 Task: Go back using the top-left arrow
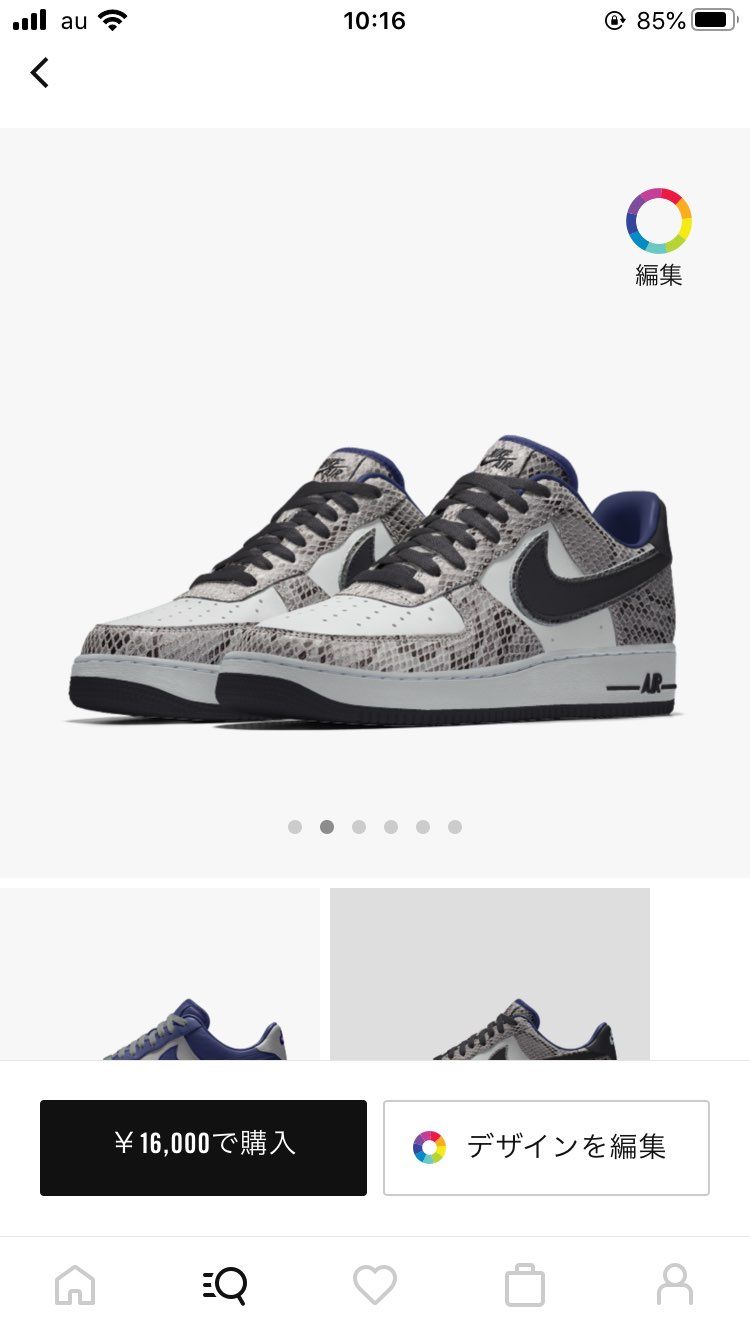coord(39,72)
